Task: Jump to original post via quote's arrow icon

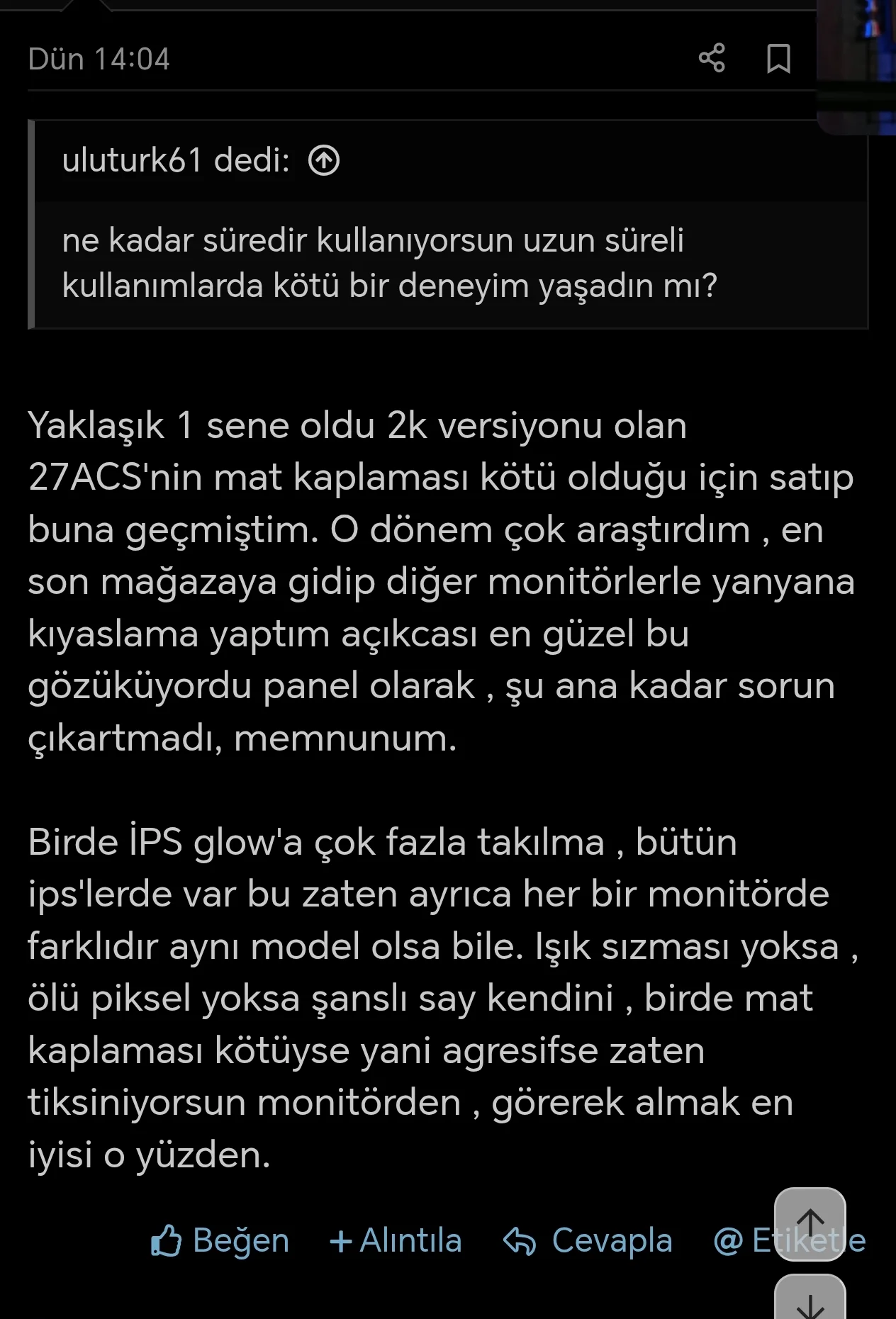Action: (x=325, y=162)
